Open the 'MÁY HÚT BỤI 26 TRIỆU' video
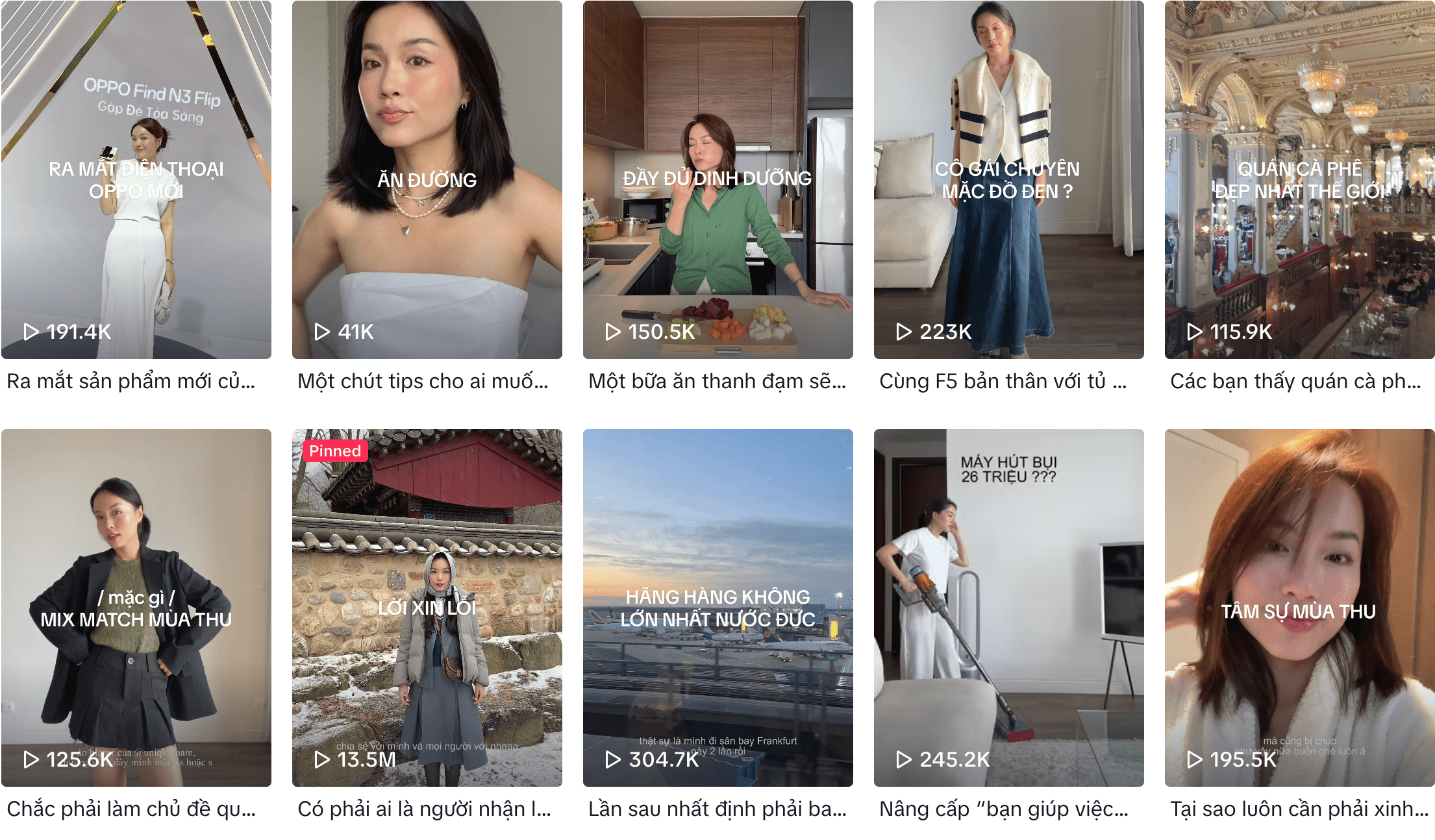Screen dimensions: 1435x840 1008,608
